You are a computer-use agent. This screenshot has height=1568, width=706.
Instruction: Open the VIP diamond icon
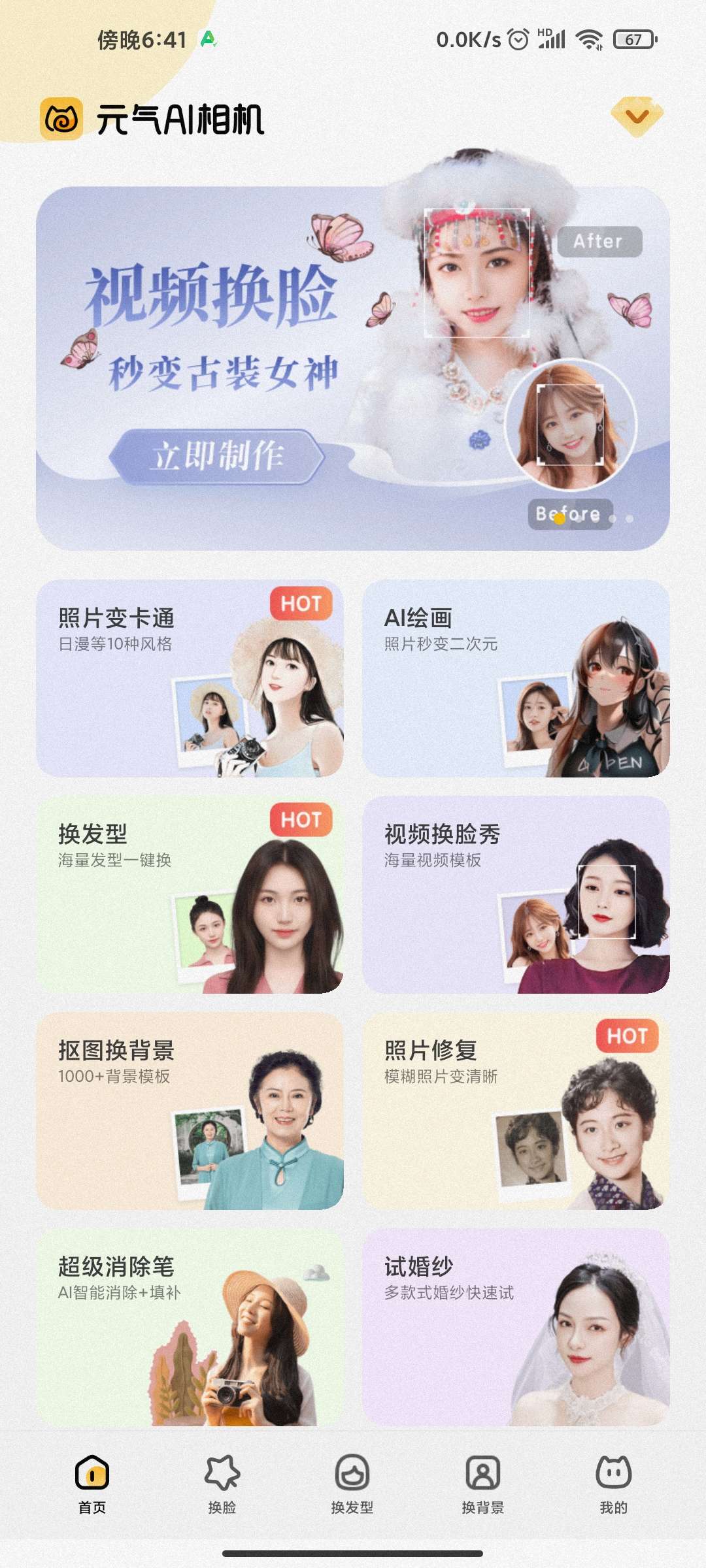click(637, 116)
